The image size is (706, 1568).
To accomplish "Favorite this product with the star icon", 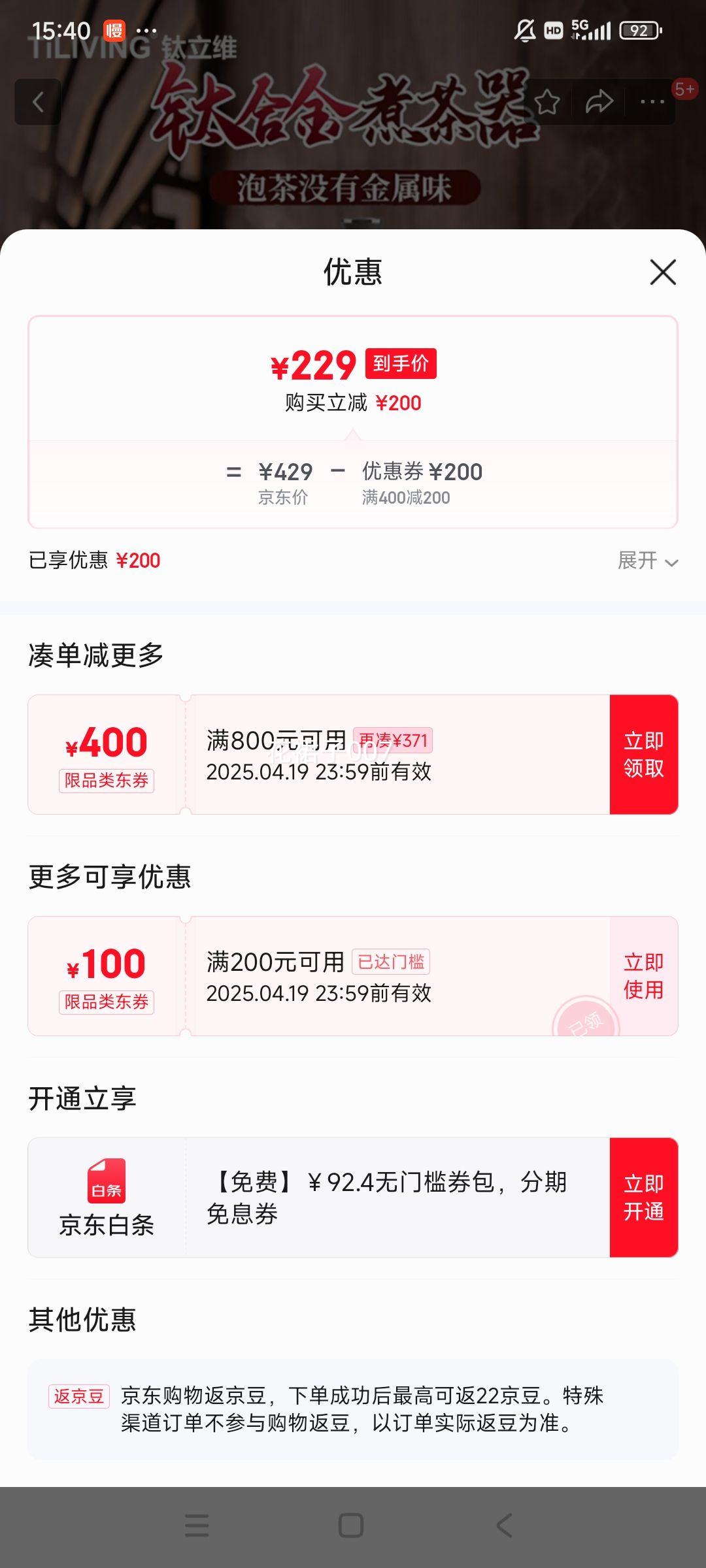I will (547, 102).
